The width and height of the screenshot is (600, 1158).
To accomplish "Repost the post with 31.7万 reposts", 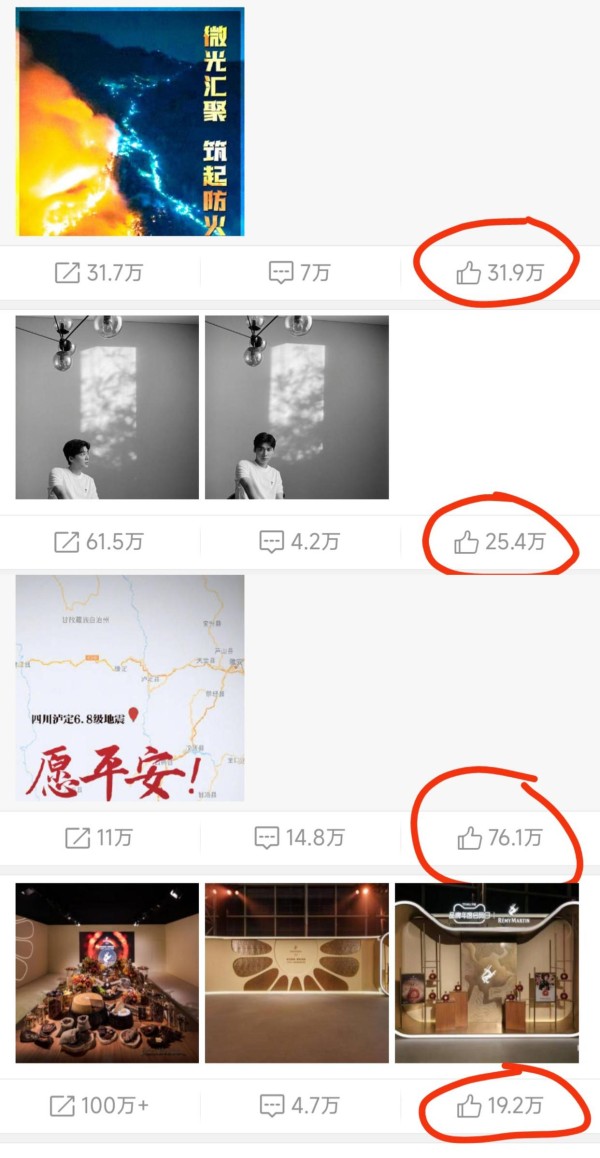I will pyautogui.click(x=100, y=273).
